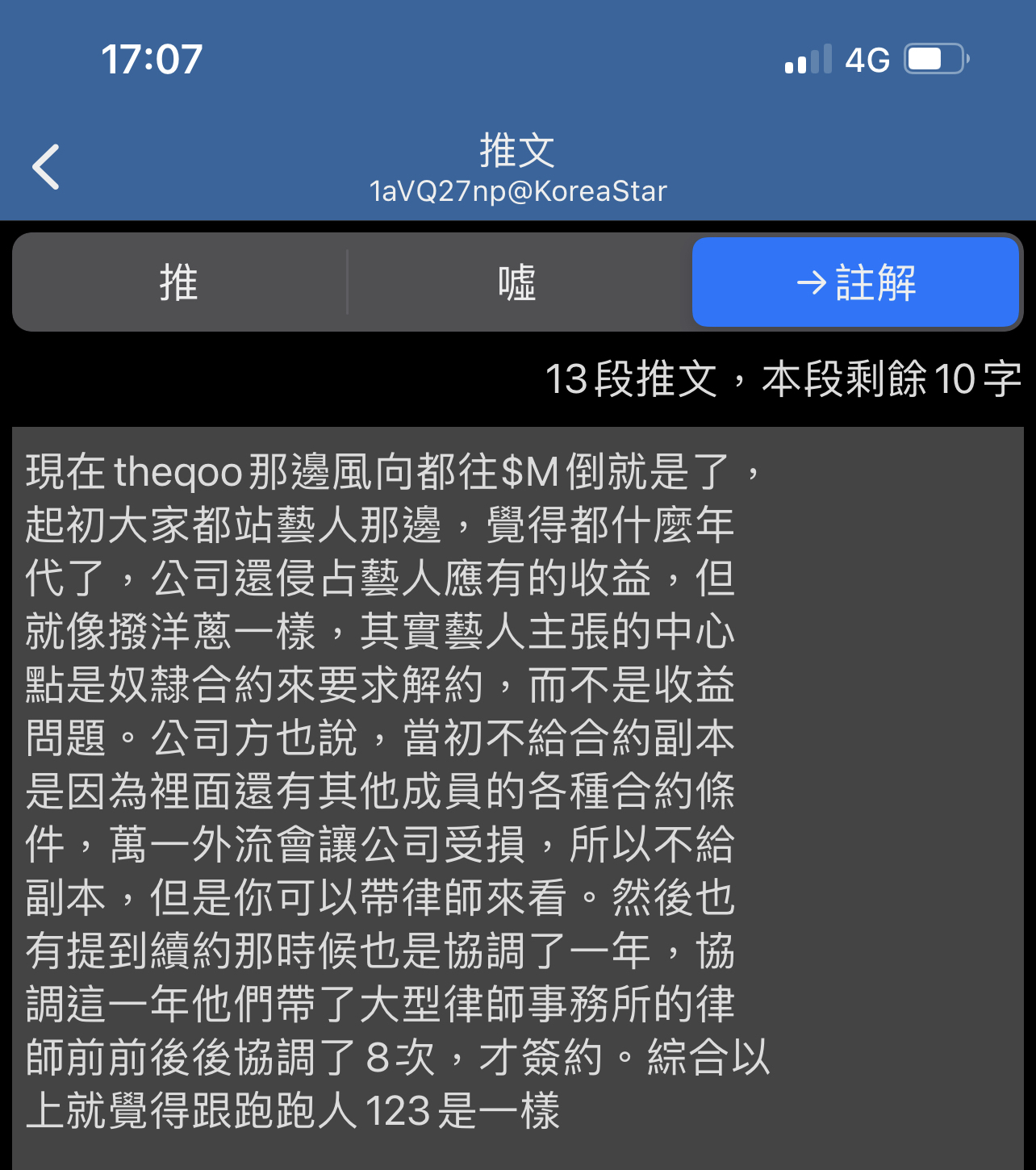Switch to the →註解 comment type
The image size is (1036, 1170).
(856, 282)
